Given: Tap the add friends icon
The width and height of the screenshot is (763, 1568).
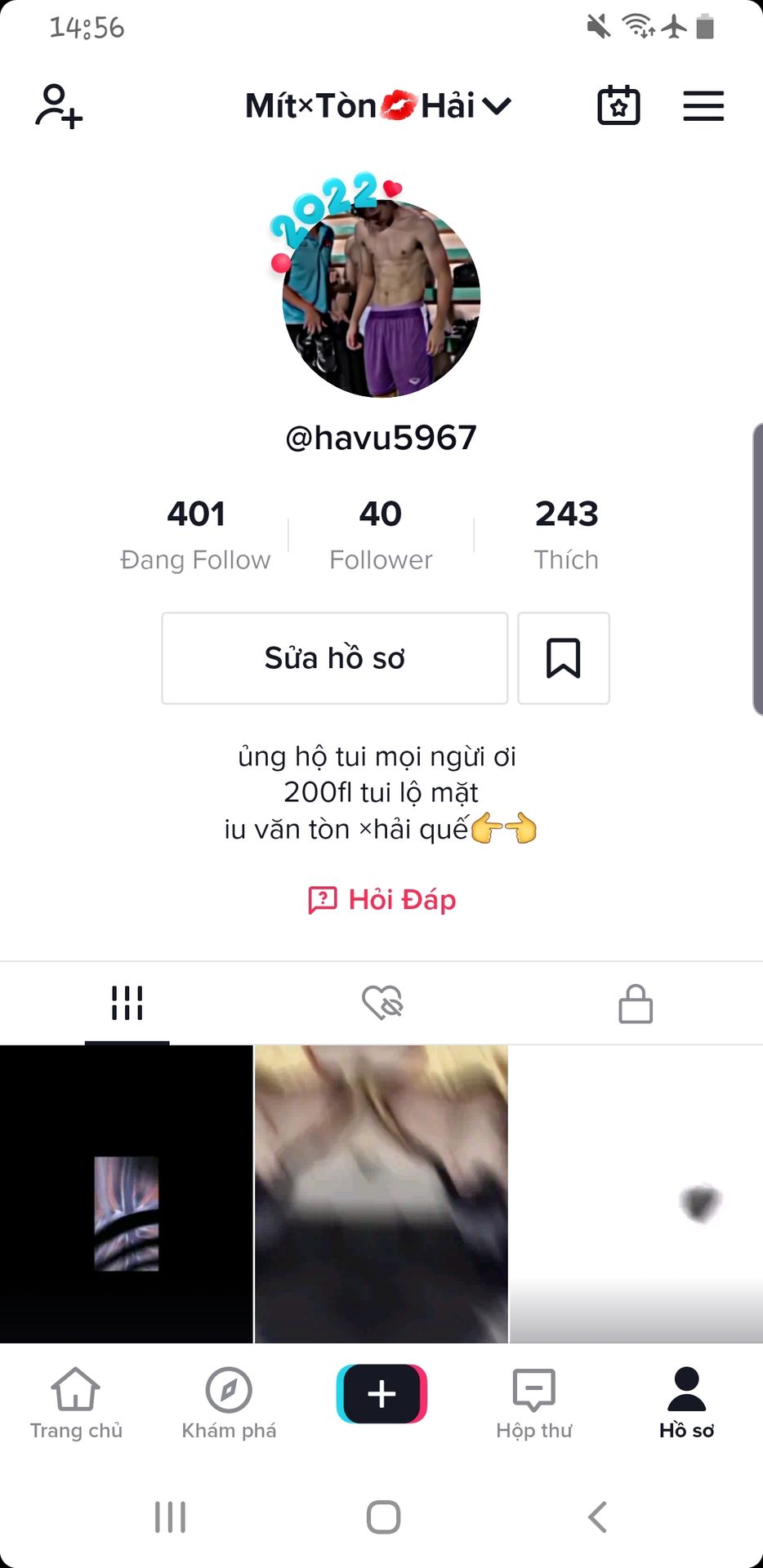Looking at the screenshot, I should (x=59, y=106).
